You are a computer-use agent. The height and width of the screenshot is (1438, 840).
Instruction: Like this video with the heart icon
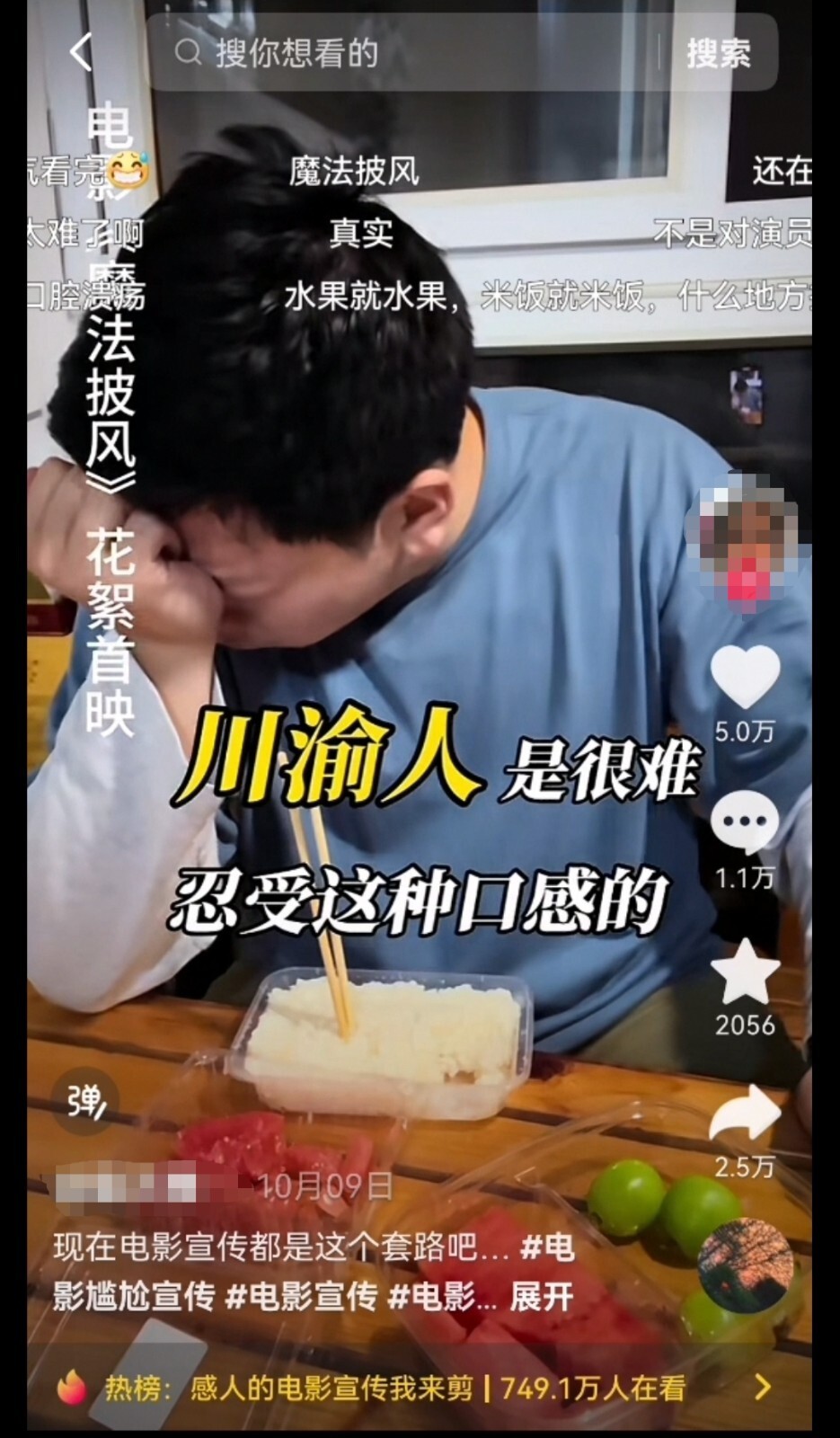coord(745,676)
